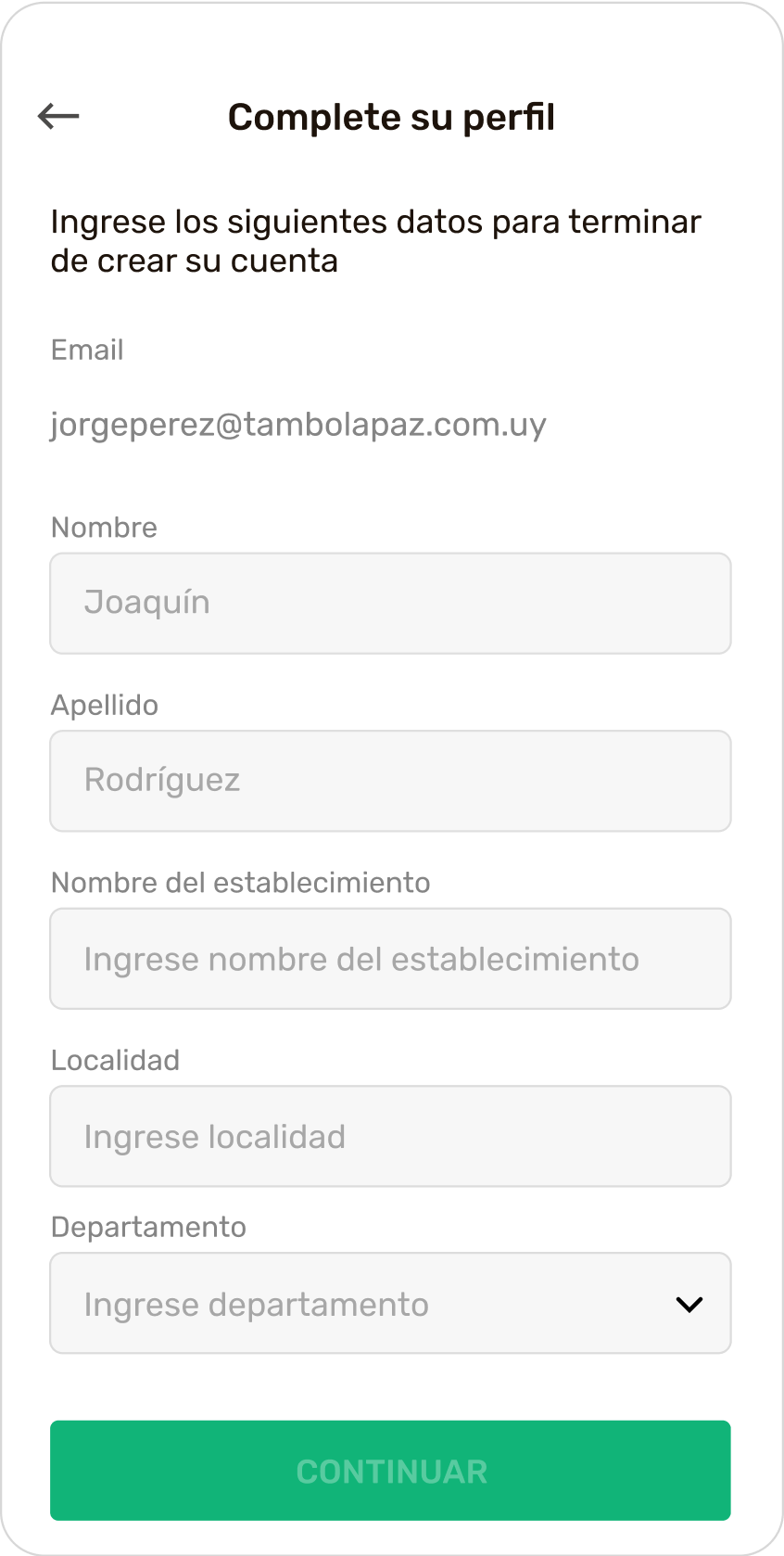This screenshot has width=784, height=1556.
Task: Select the Nombre del establecimiento field
Action: coord(390,959)
